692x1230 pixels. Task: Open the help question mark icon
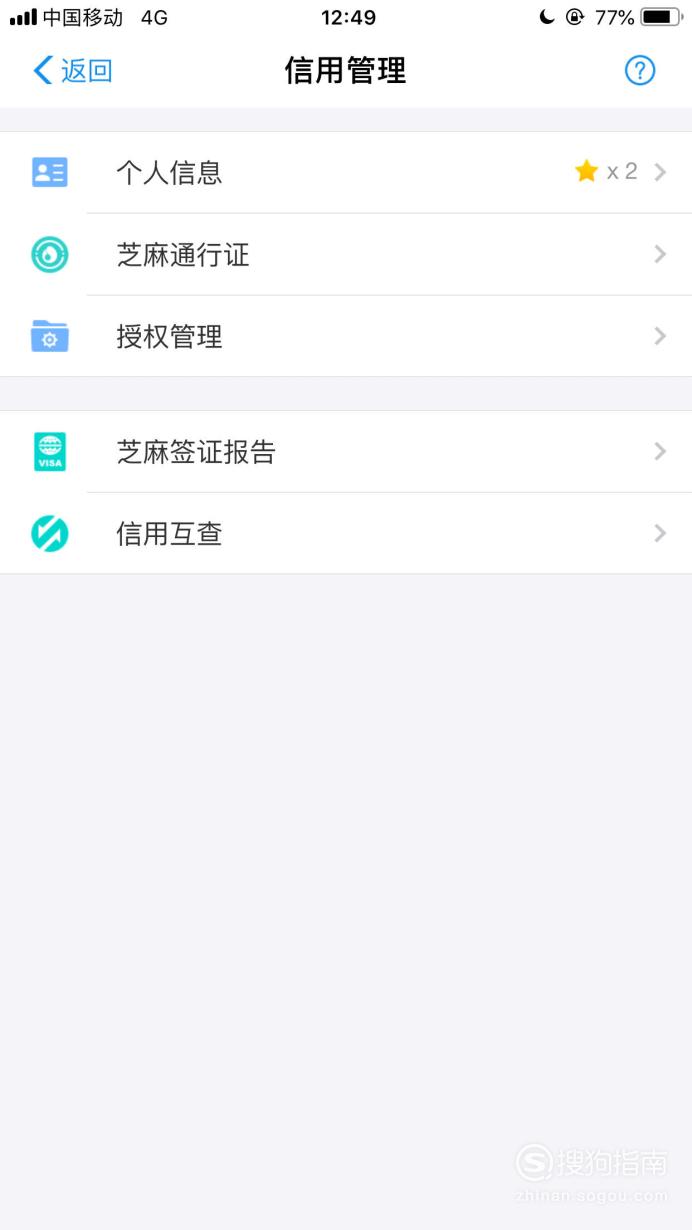[x=640, y=70]
